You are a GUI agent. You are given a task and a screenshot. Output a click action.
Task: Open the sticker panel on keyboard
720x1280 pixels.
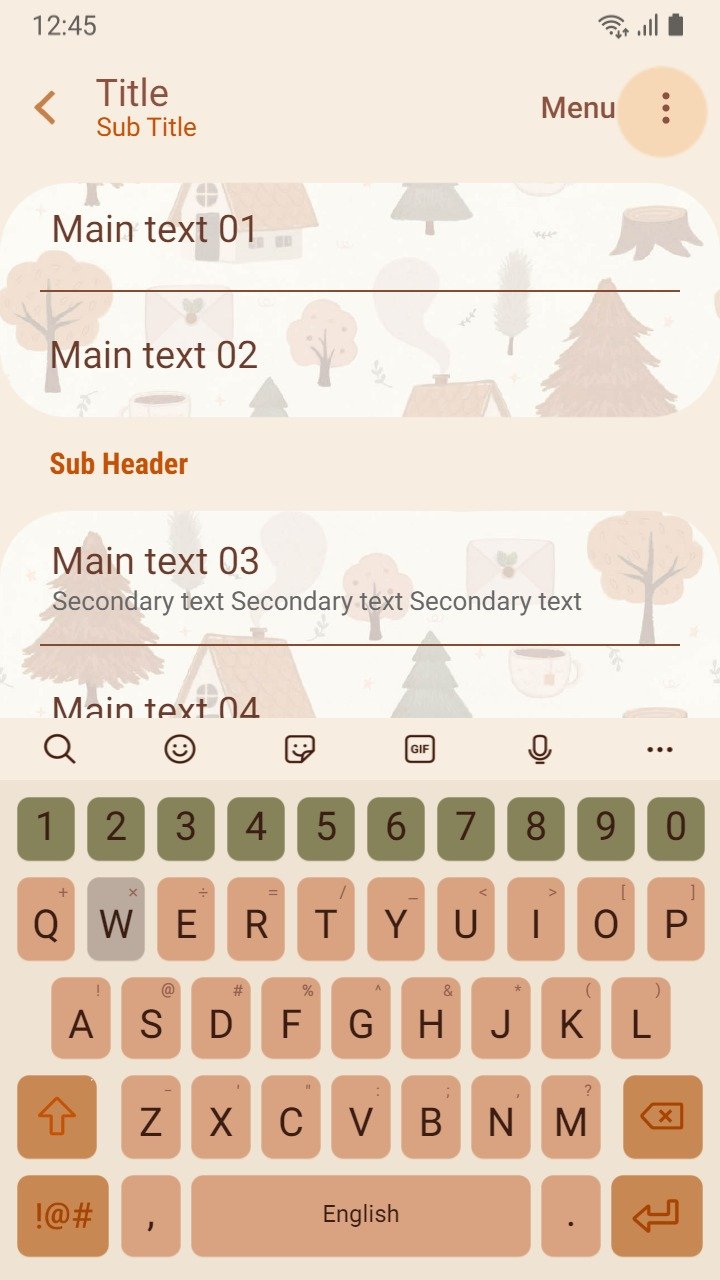(300, 748)
